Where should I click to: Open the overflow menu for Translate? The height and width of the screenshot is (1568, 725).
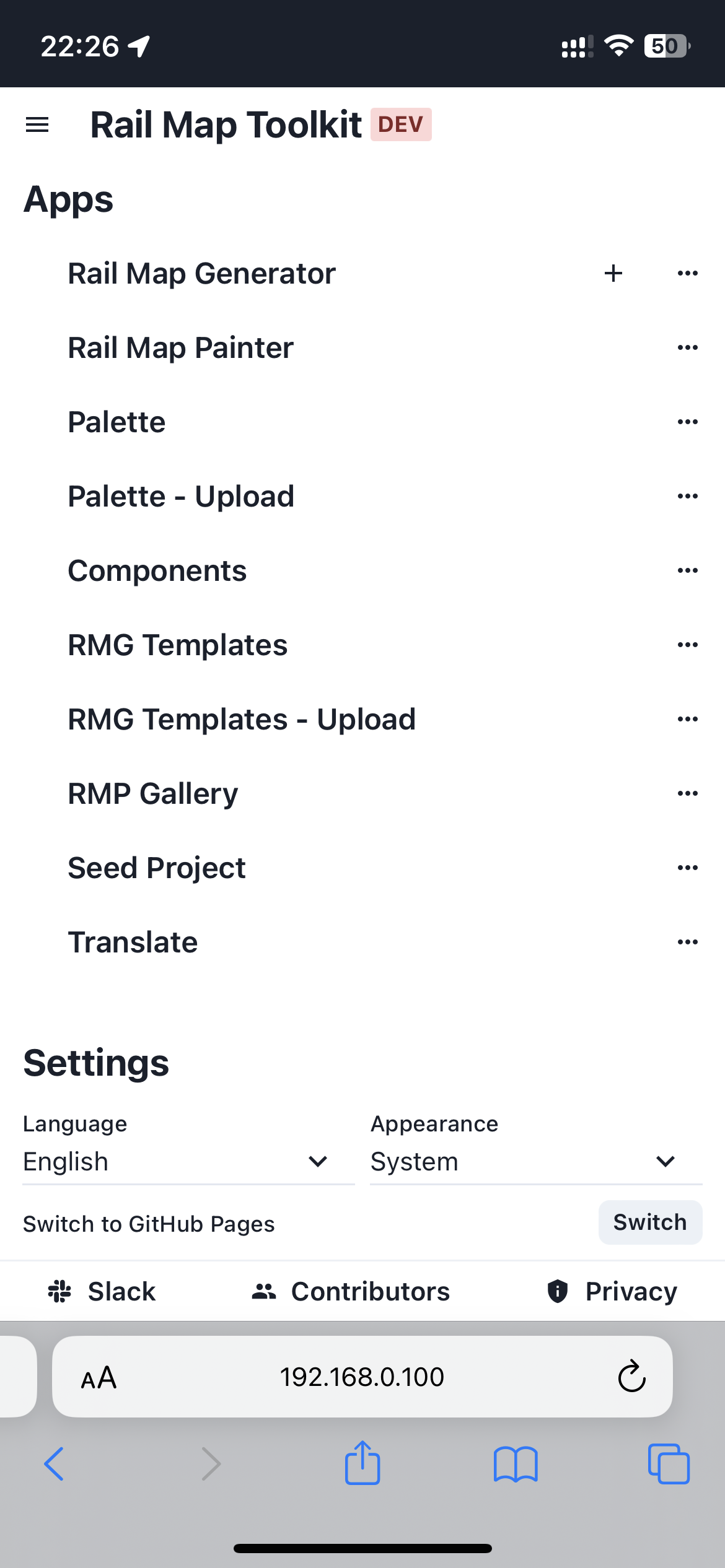[x=688, y=941]
